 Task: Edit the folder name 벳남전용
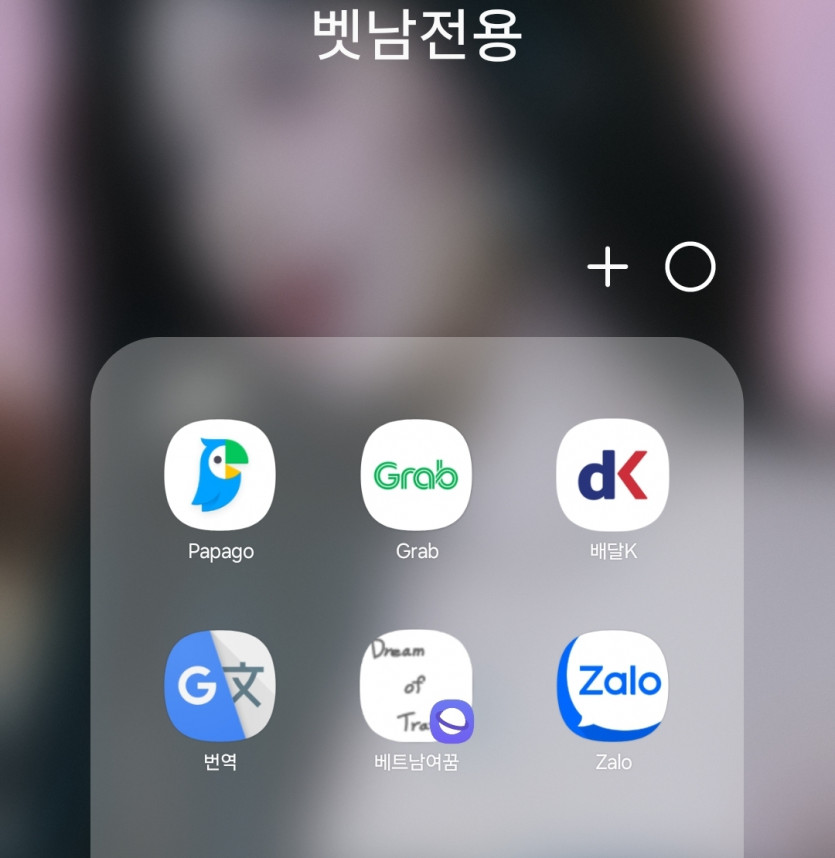click(417, 35)
